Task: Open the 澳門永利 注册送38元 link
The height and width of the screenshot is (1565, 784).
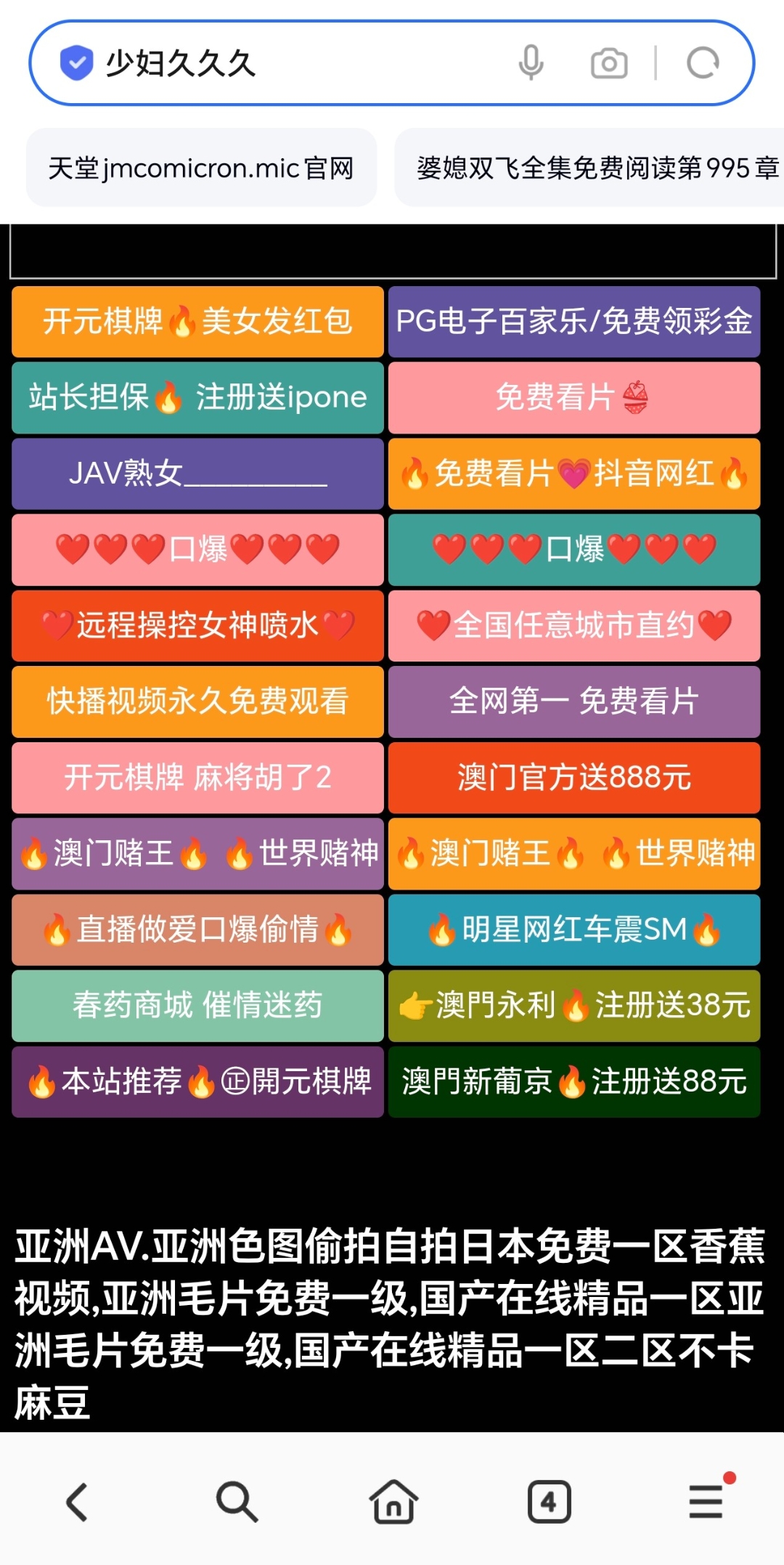Action: pyautogui.click(x=574, y=1006)
